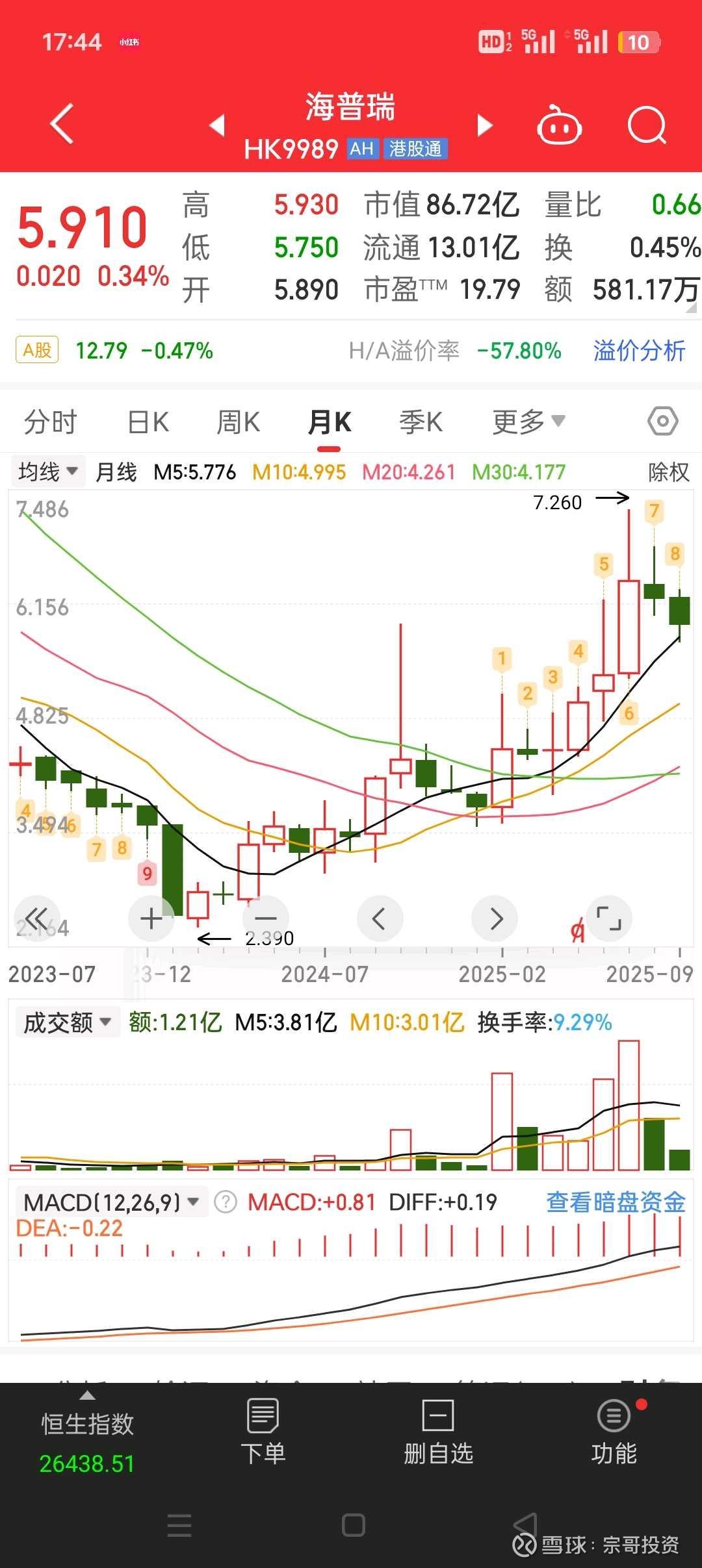Expand chart to fullscreen

(x=608, y=918)
